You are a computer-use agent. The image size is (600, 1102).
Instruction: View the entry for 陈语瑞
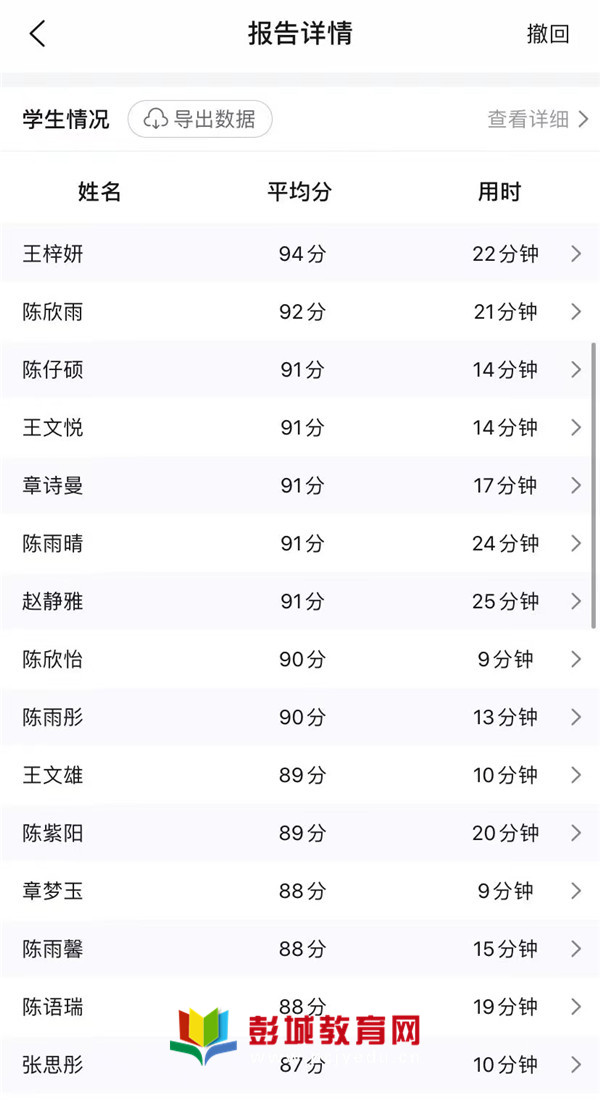[x=300, y=1006]
